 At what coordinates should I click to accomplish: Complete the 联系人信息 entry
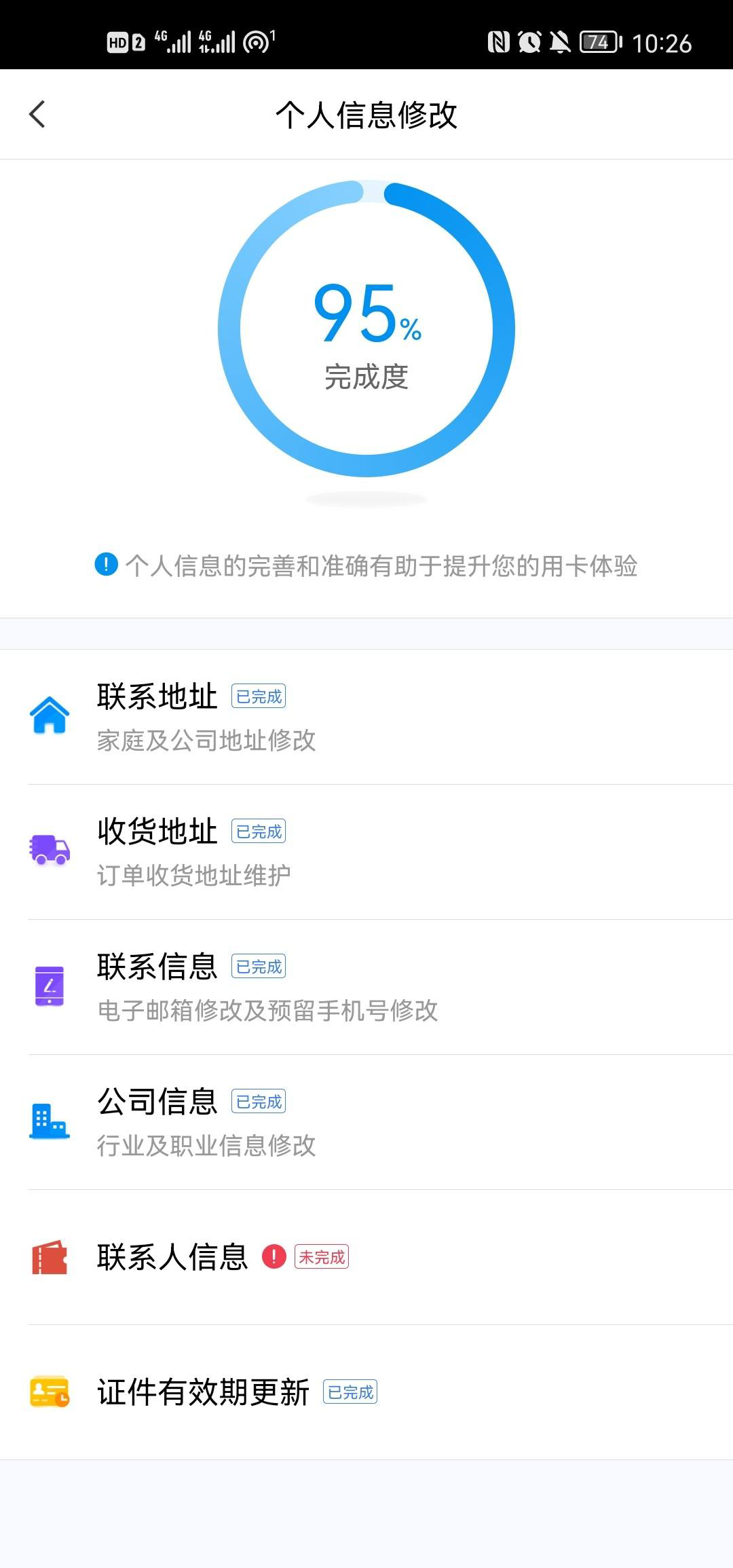pos(366,1257)
